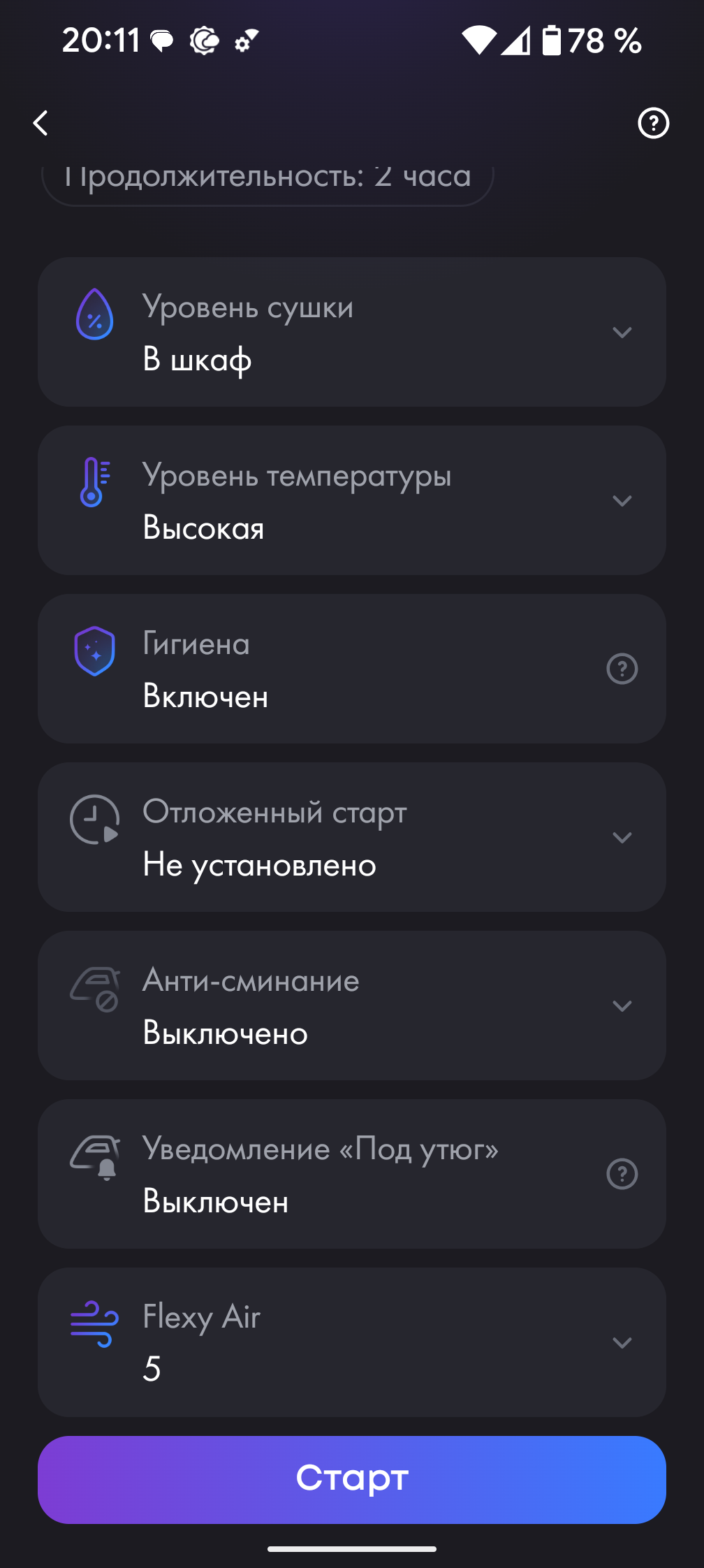Go back with the top-left arrow
The width and height of the screenshot is (704, 1568).
(41, 124)
